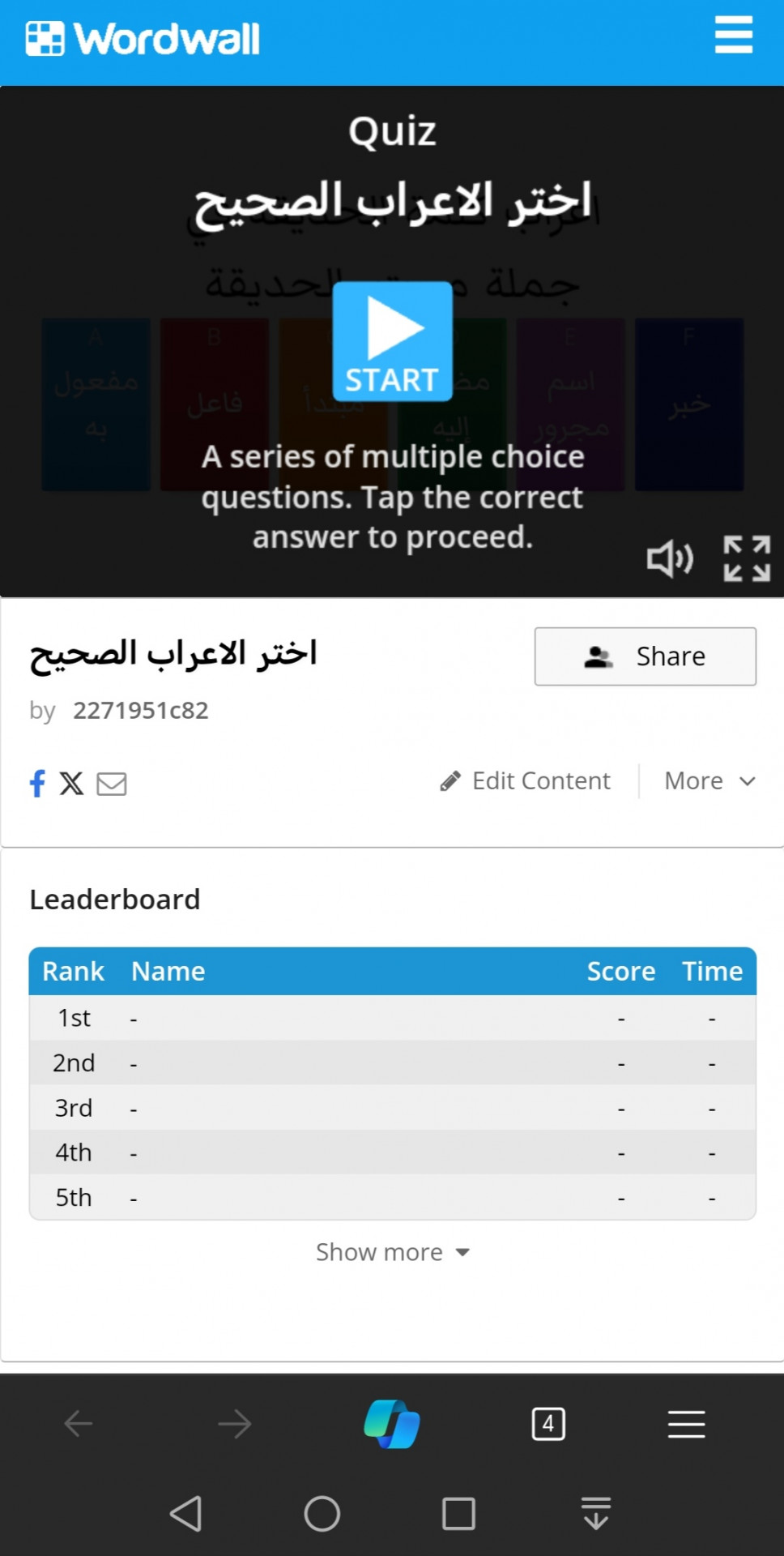Viewport: 784px width, 1556px height.
Task: Expand the More dropdown
Action: (x=709, y=781)
